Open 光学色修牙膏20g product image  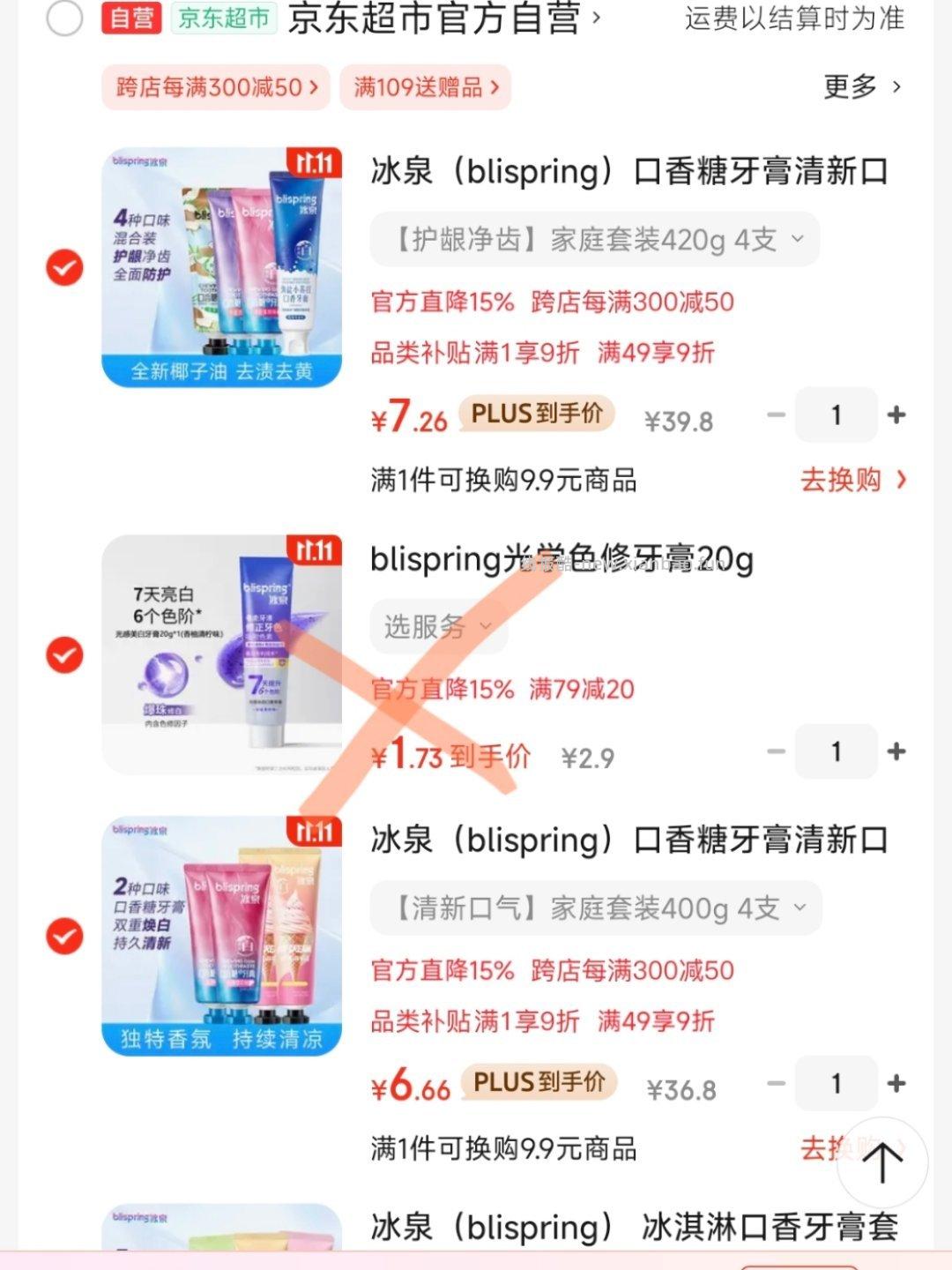[221, 654]
